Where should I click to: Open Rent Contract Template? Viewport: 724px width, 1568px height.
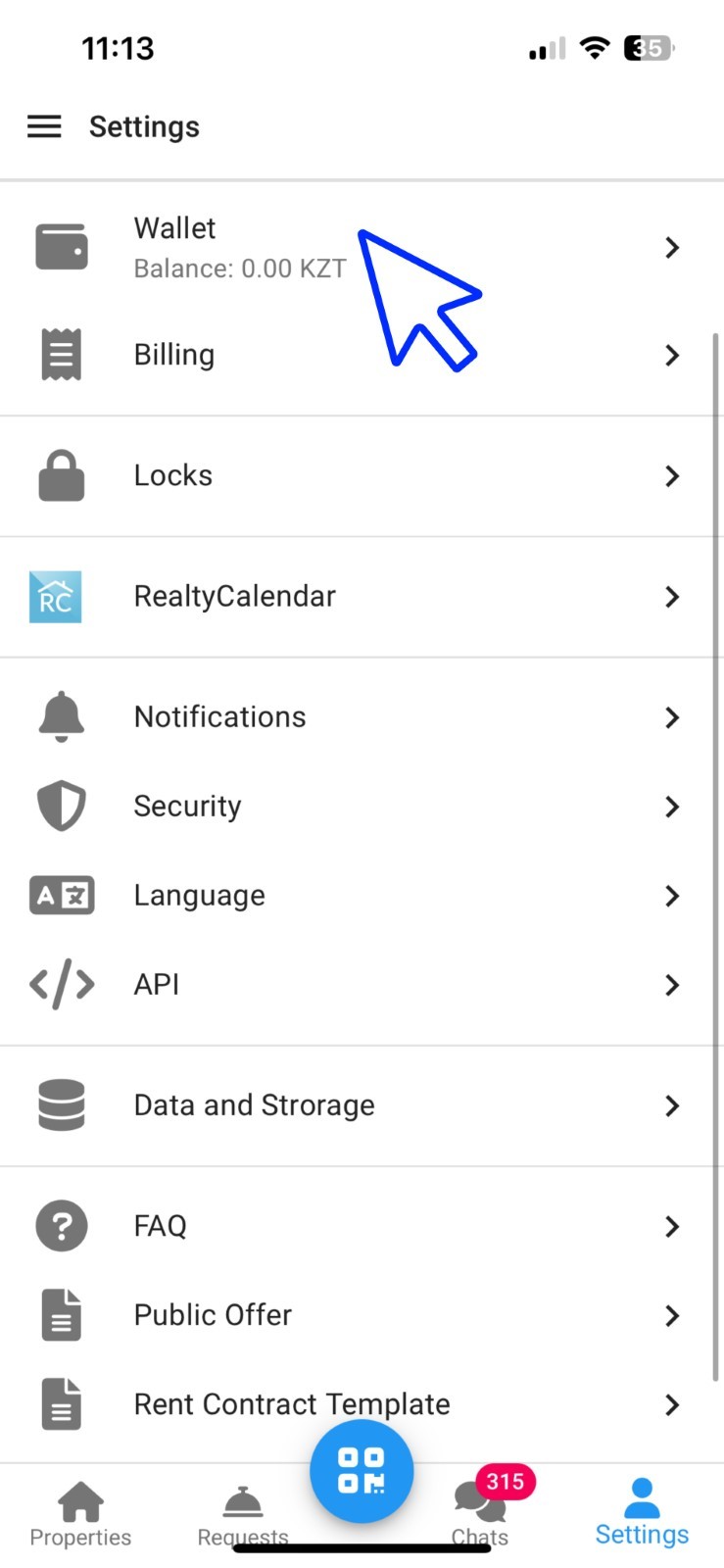291,1403
